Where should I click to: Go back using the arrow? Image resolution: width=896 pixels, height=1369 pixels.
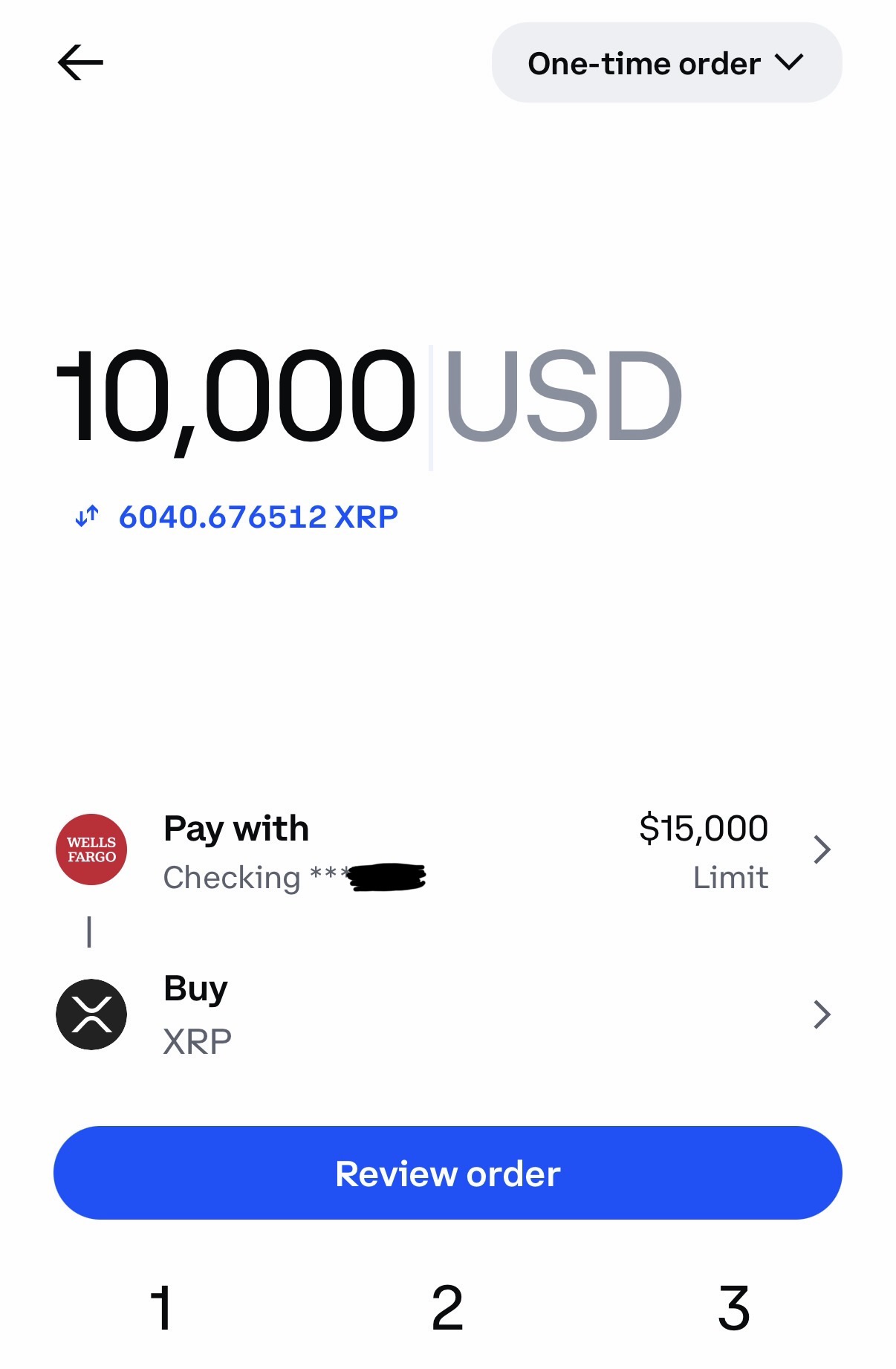point(80,62)
